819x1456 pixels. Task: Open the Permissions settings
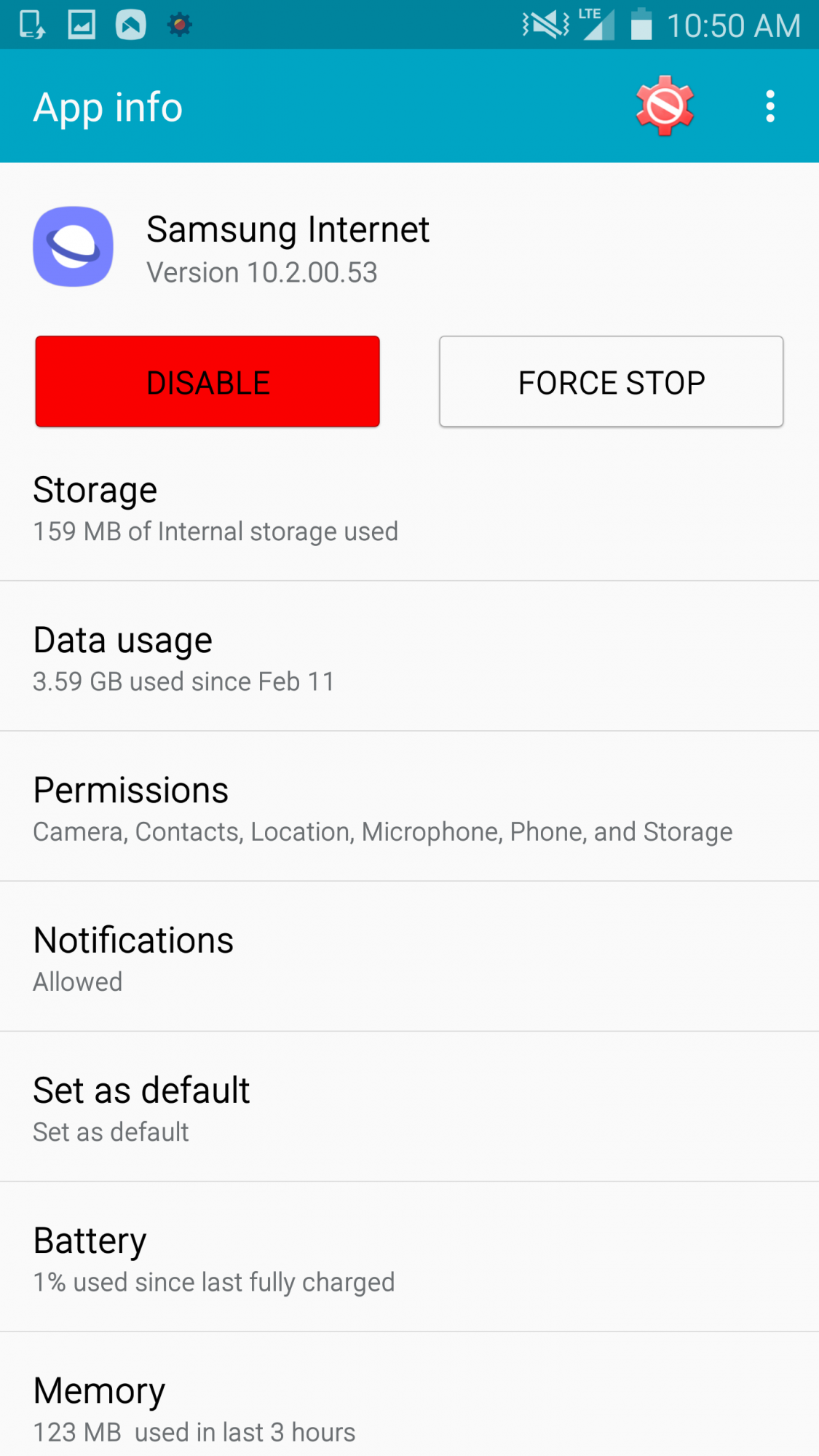click(409, 808)
